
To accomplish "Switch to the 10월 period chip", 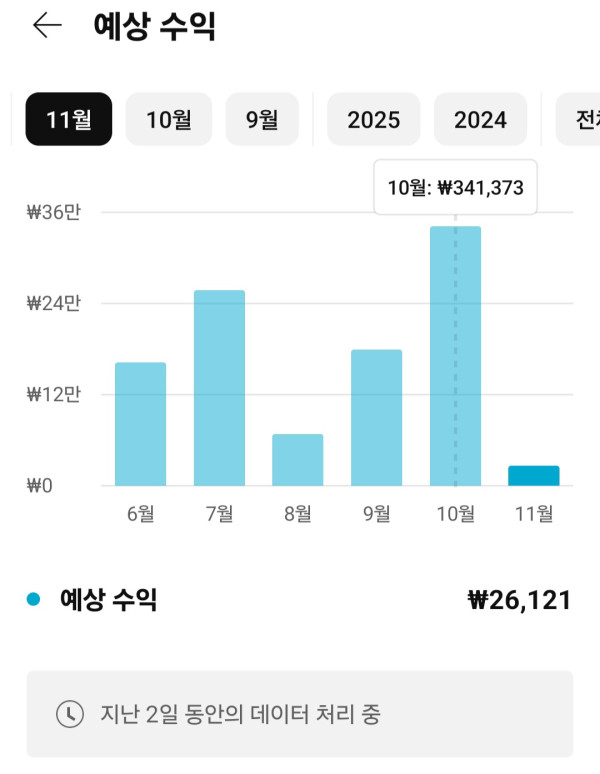I will coord(169,120).
